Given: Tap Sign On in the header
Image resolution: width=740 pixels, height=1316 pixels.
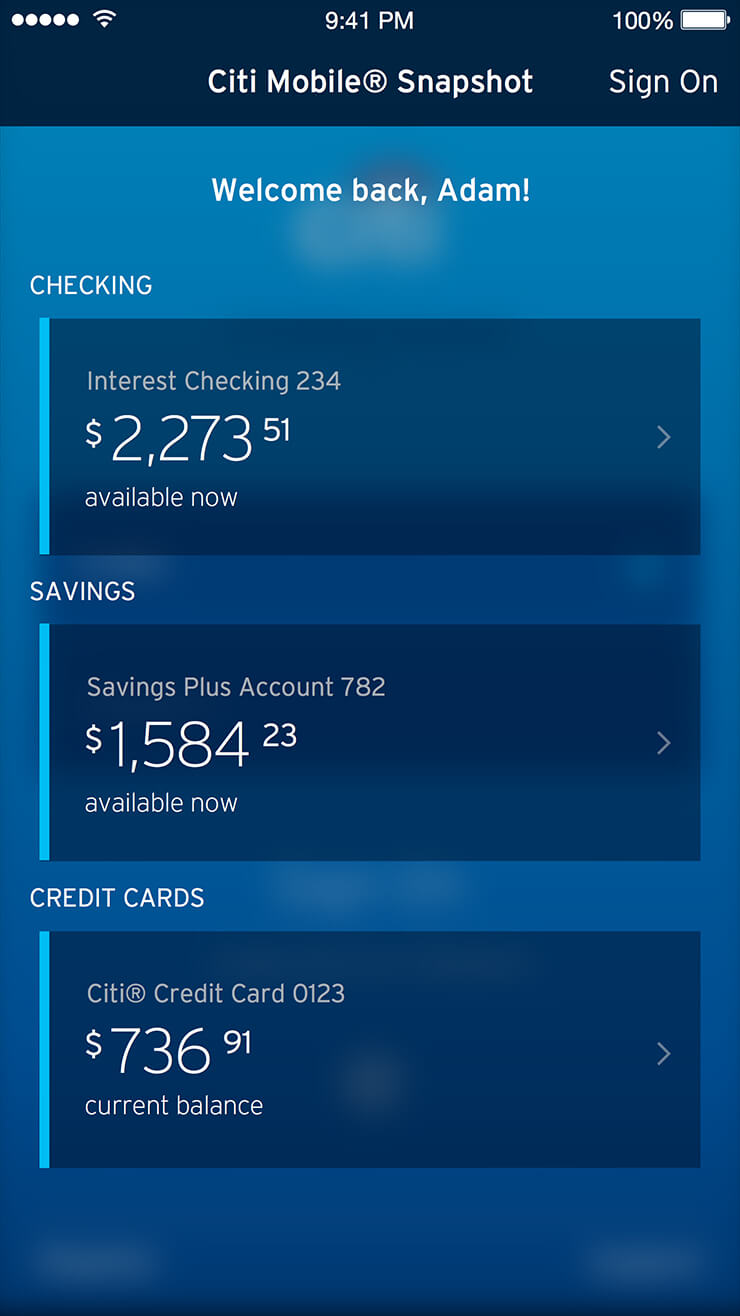Looking at the screenshot, I should pos(663,82).
